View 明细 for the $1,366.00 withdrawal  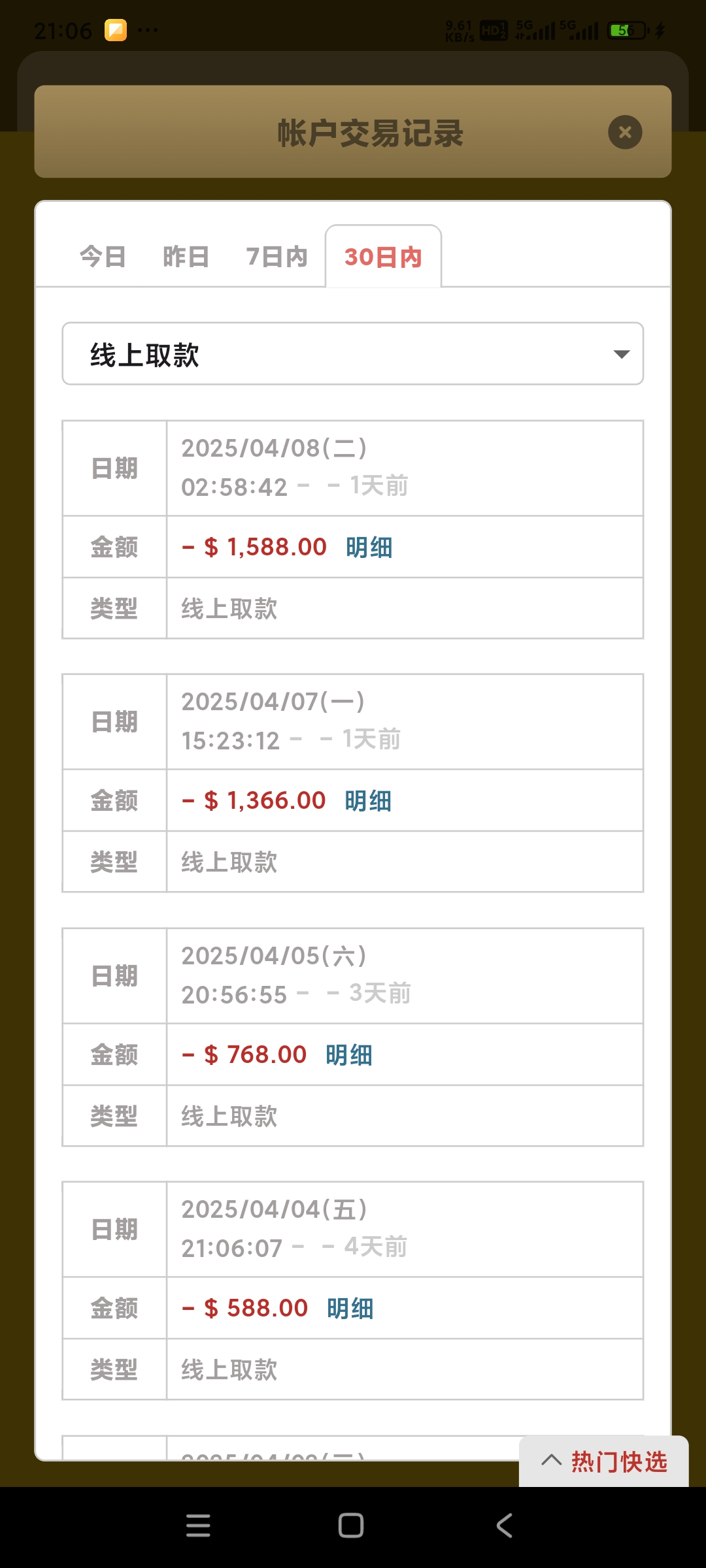coord(368,801)
